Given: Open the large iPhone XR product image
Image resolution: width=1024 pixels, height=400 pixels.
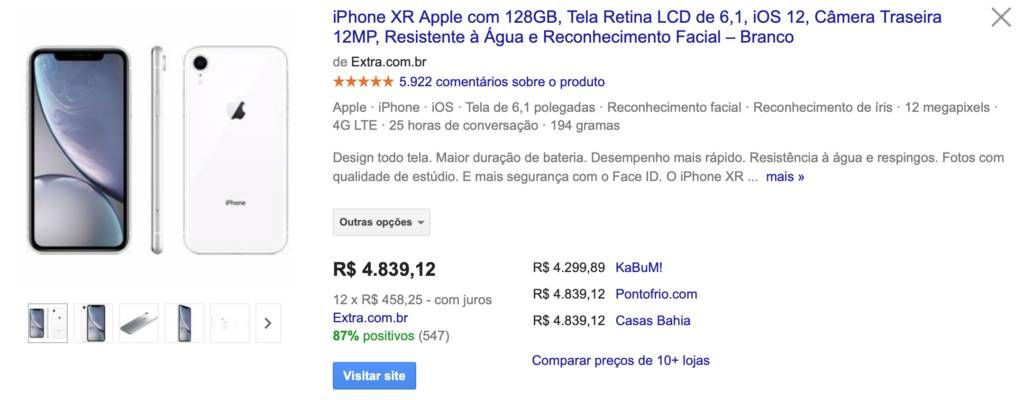Looking at the screenshot, I should pyautogui.click(x=160, y=150).
